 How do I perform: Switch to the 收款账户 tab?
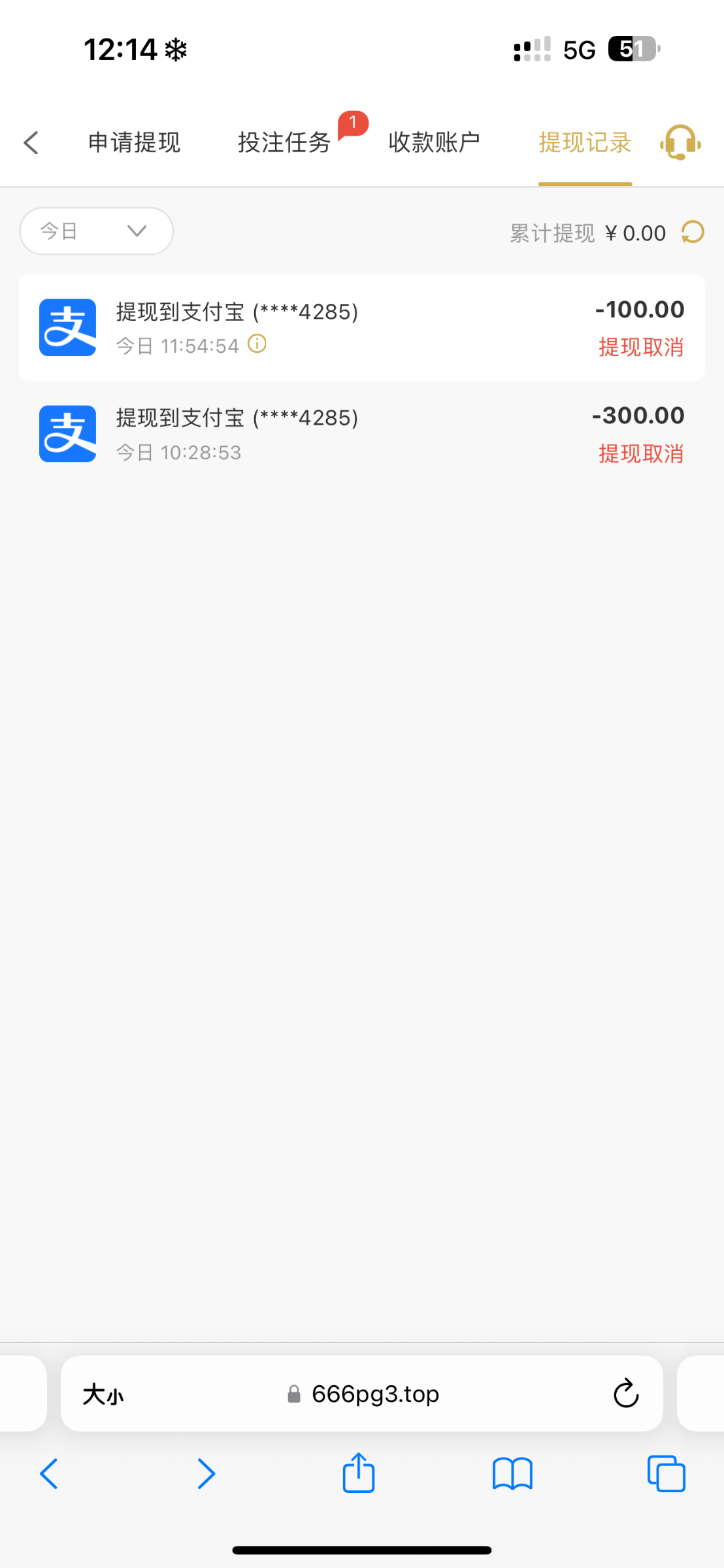pos(434,142)
